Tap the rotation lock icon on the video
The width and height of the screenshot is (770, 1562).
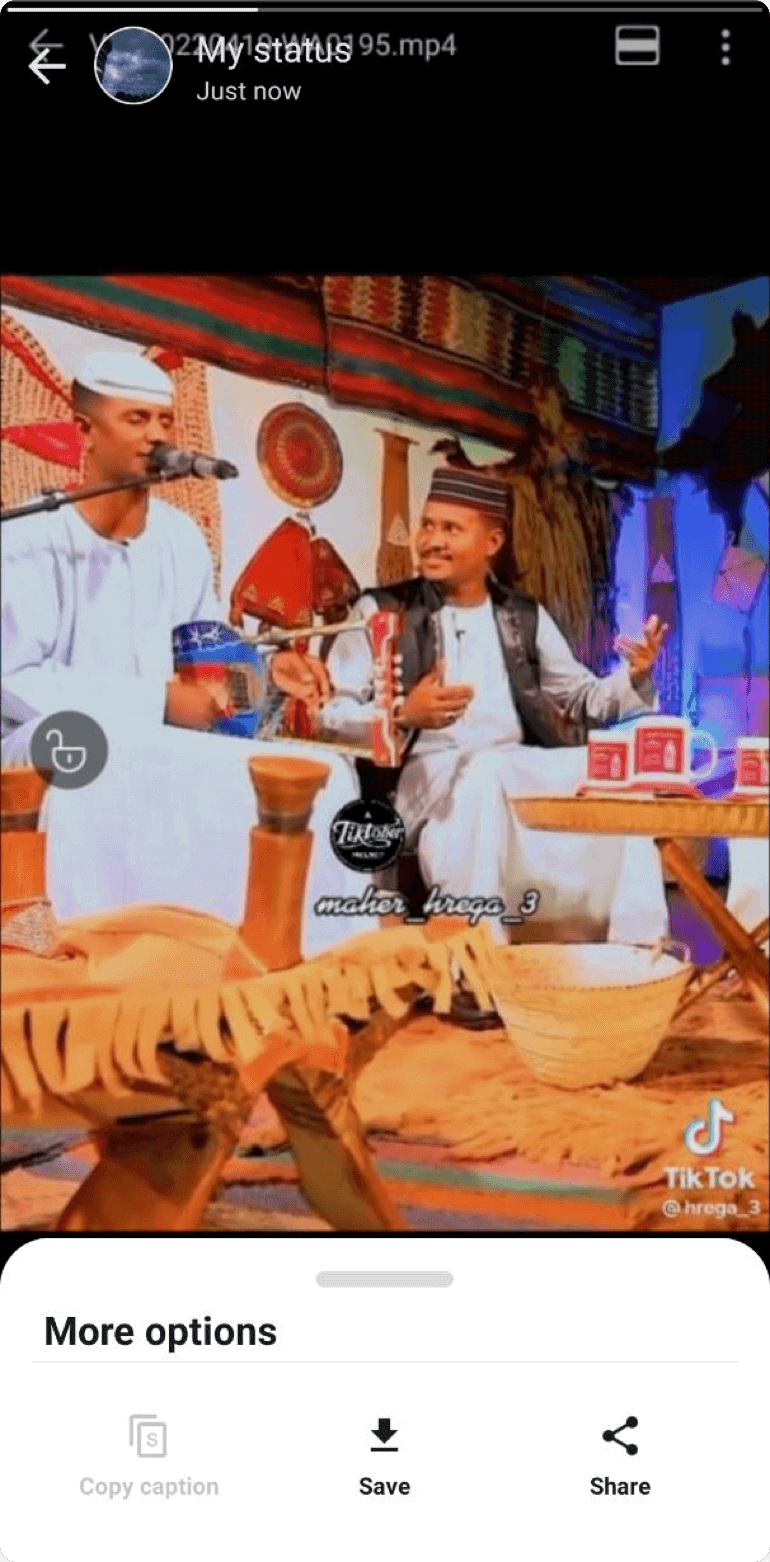[x=69, y=750]
